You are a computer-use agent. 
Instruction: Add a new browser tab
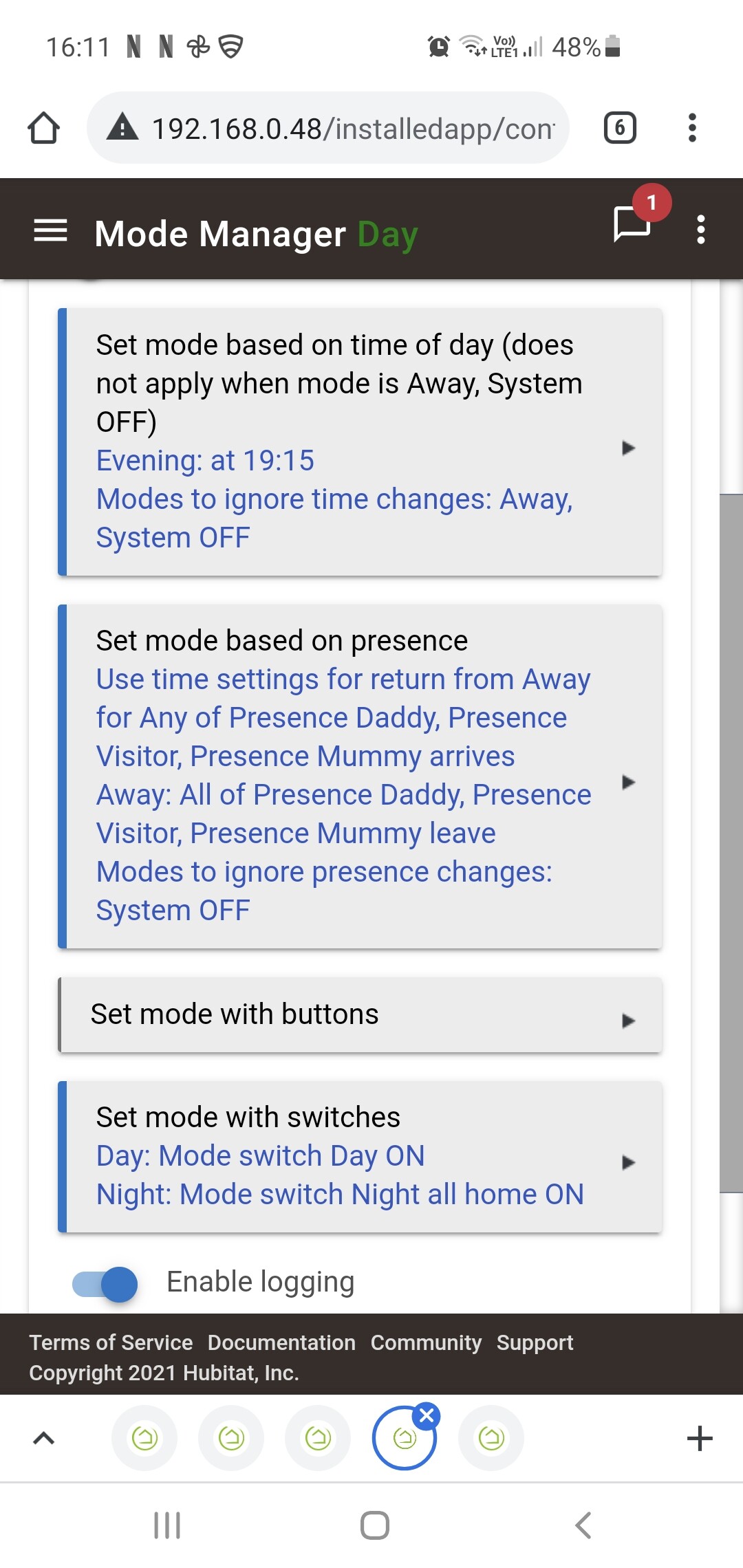point(700,1438)
